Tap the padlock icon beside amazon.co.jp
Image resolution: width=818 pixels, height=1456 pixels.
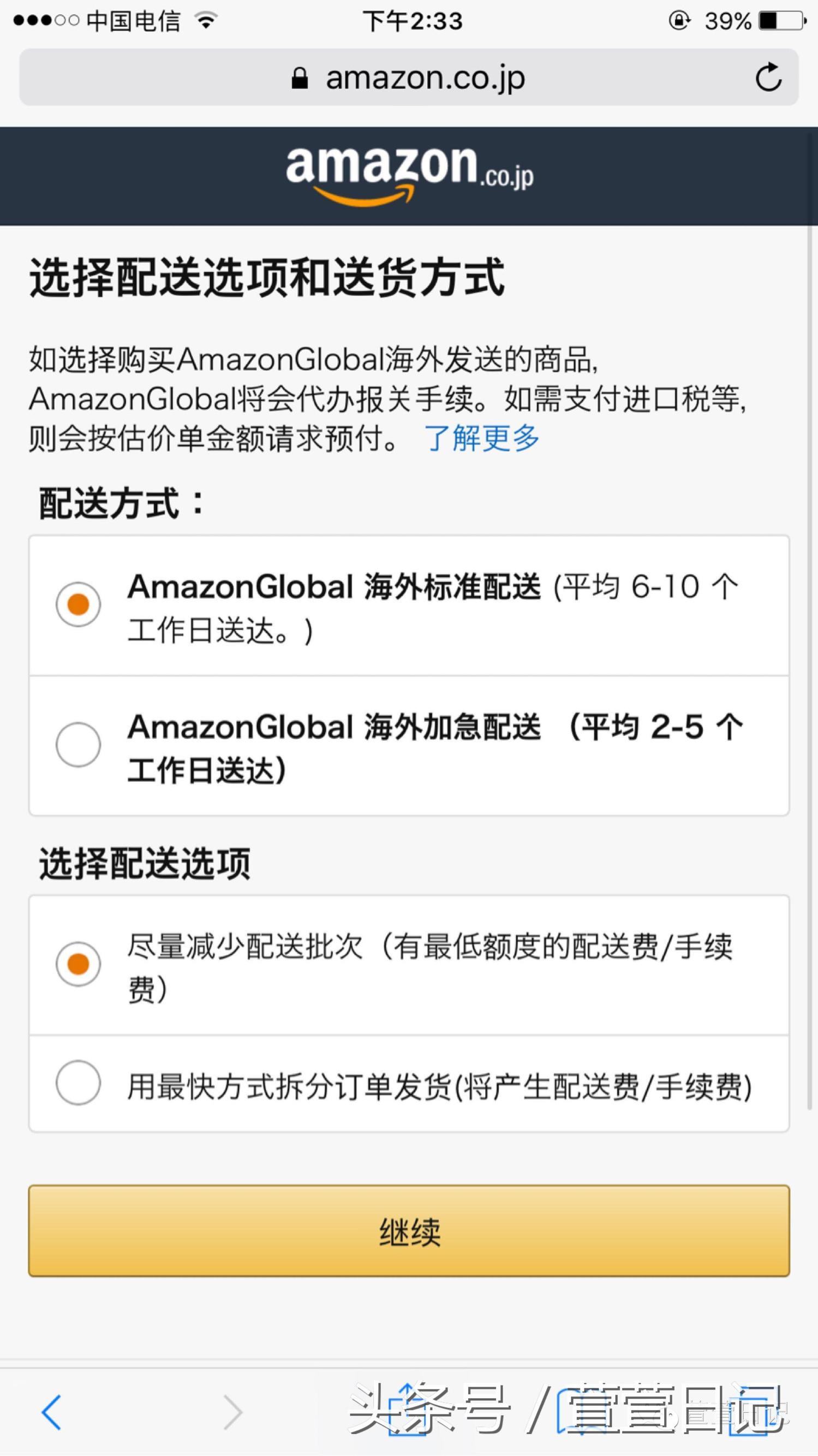click(300, 78)
